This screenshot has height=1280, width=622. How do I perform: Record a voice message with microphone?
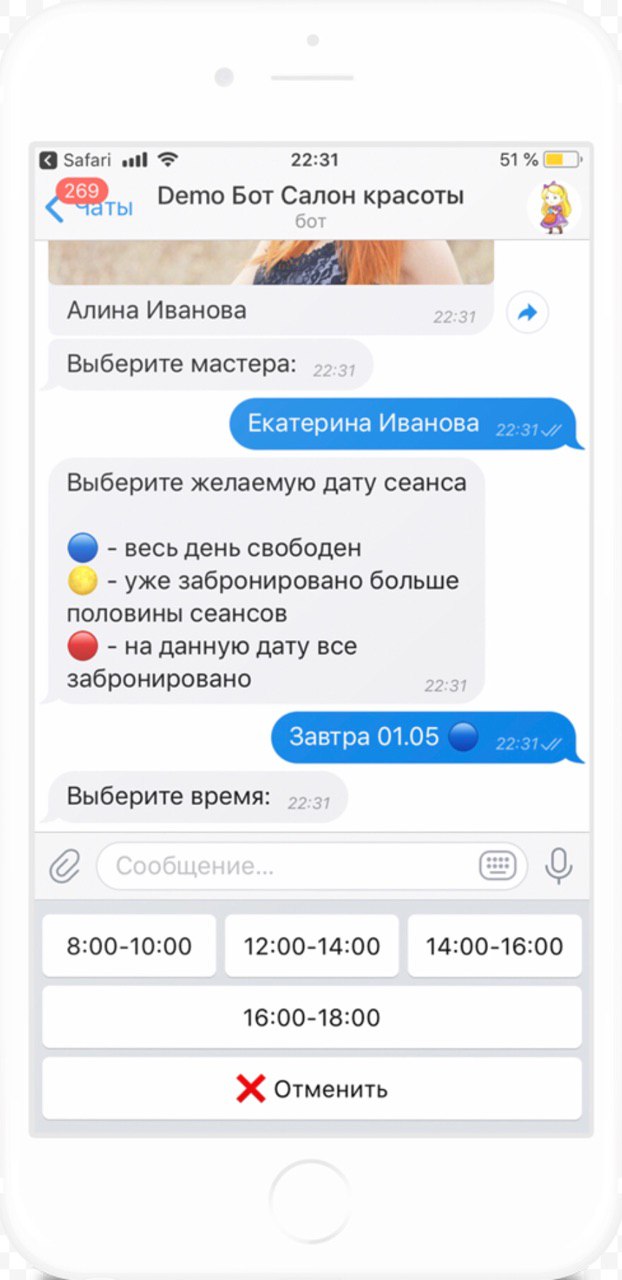pos(559,866)
